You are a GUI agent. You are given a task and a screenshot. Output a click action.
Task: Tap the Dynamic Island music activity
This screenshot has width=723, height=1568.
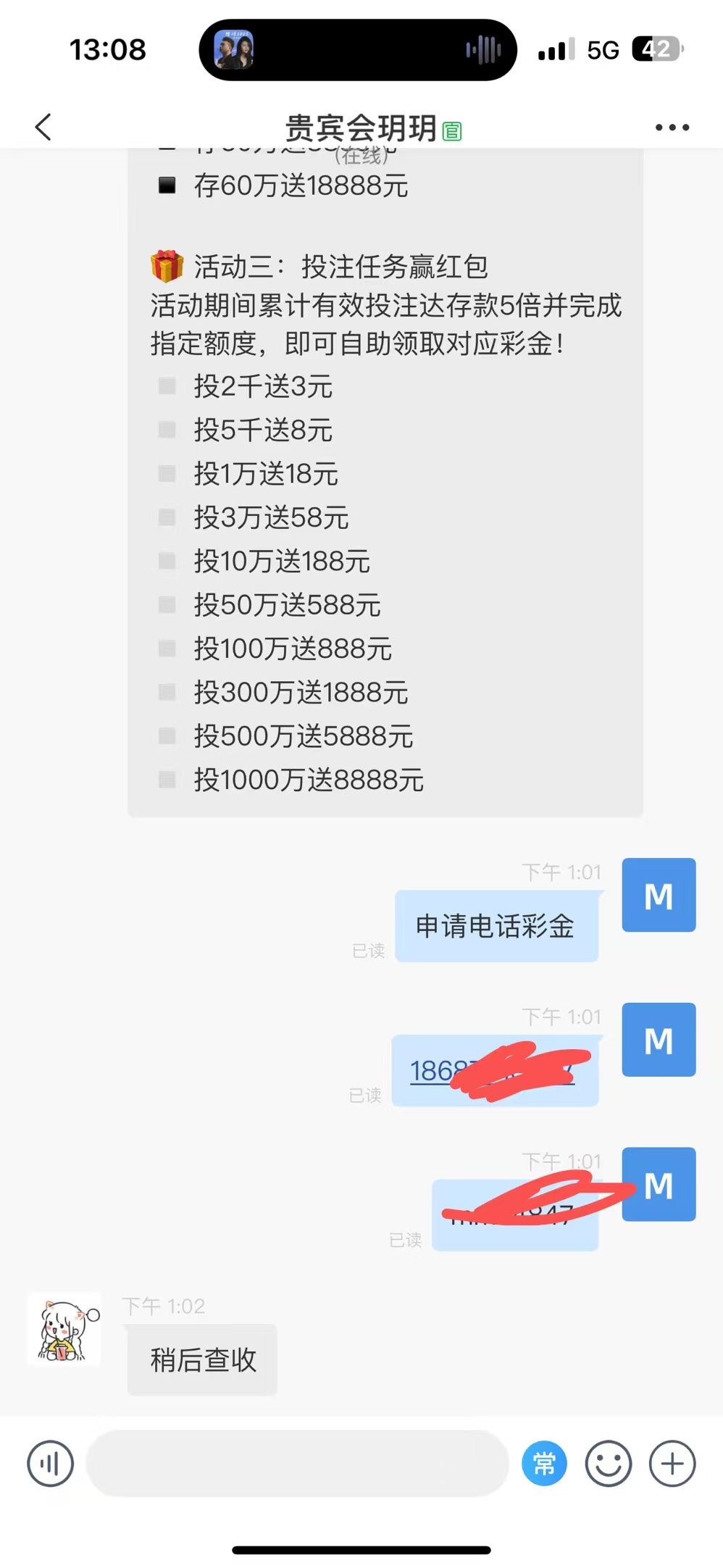tap(357, 50)
